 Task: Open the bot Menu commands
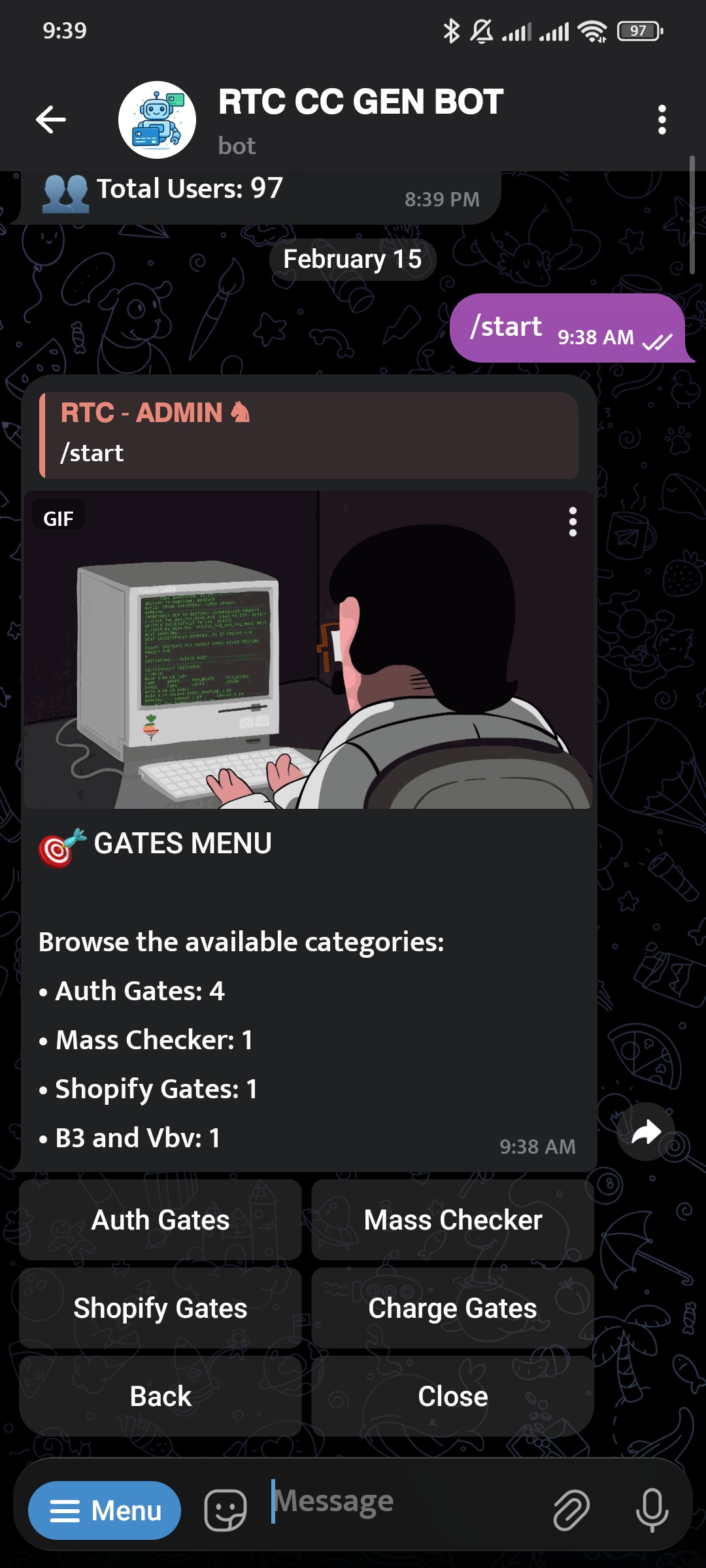[x=105, y=1511]
